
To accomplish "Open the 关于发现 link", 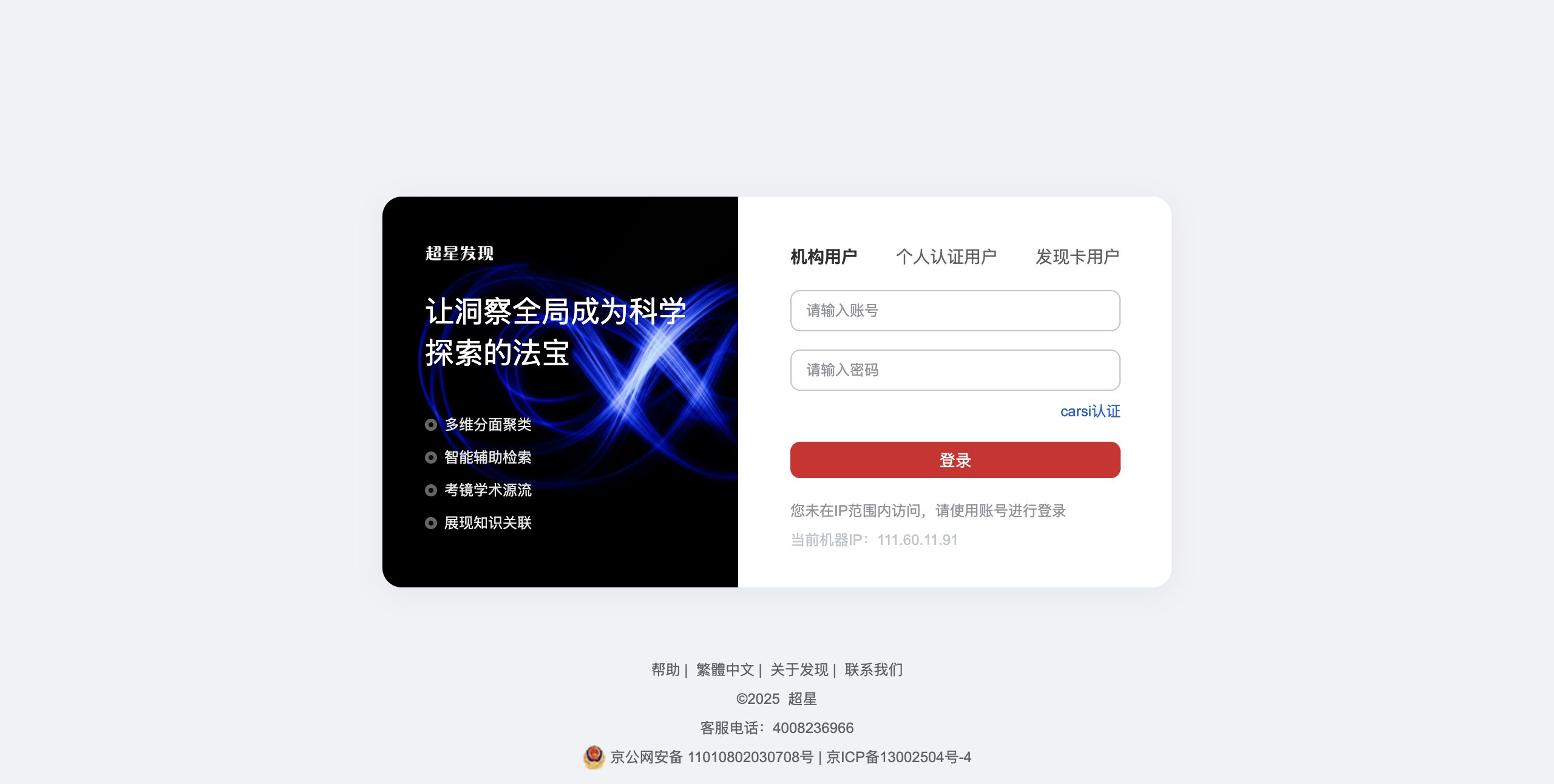I will click(x=799, y=669).
